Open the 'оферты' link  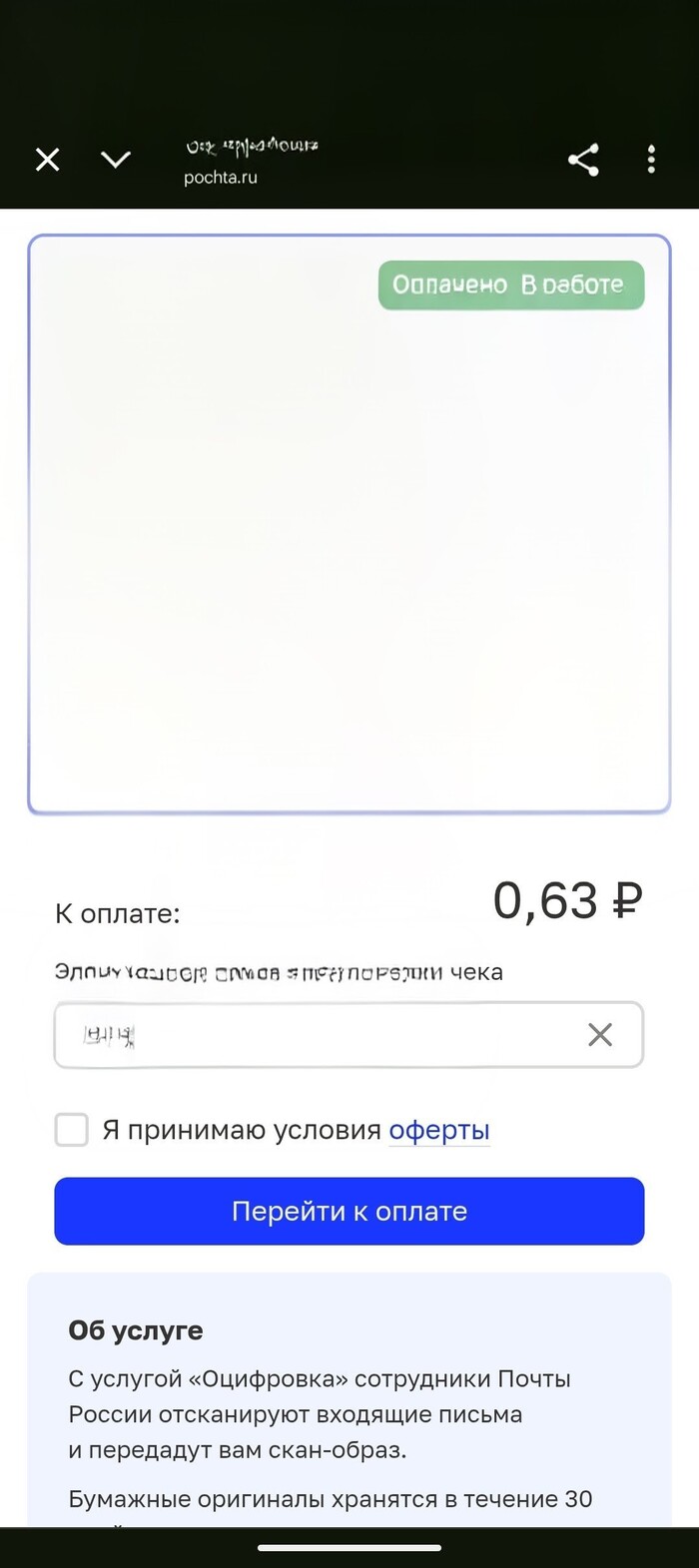point(438,1130)
